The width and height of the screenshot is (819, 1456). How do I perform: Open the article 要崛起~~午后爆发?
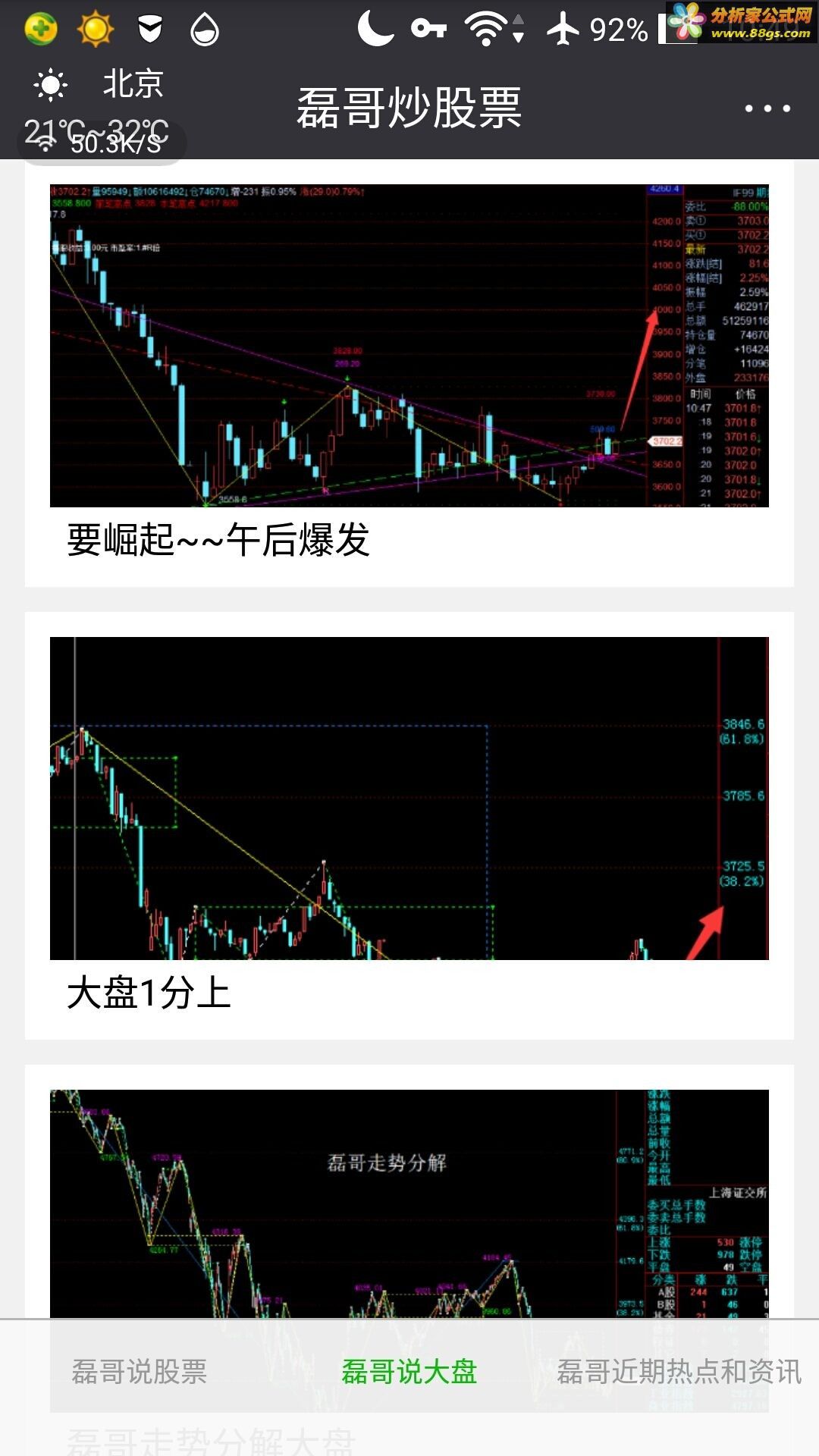pyautogui.click(x=409, y=372)
